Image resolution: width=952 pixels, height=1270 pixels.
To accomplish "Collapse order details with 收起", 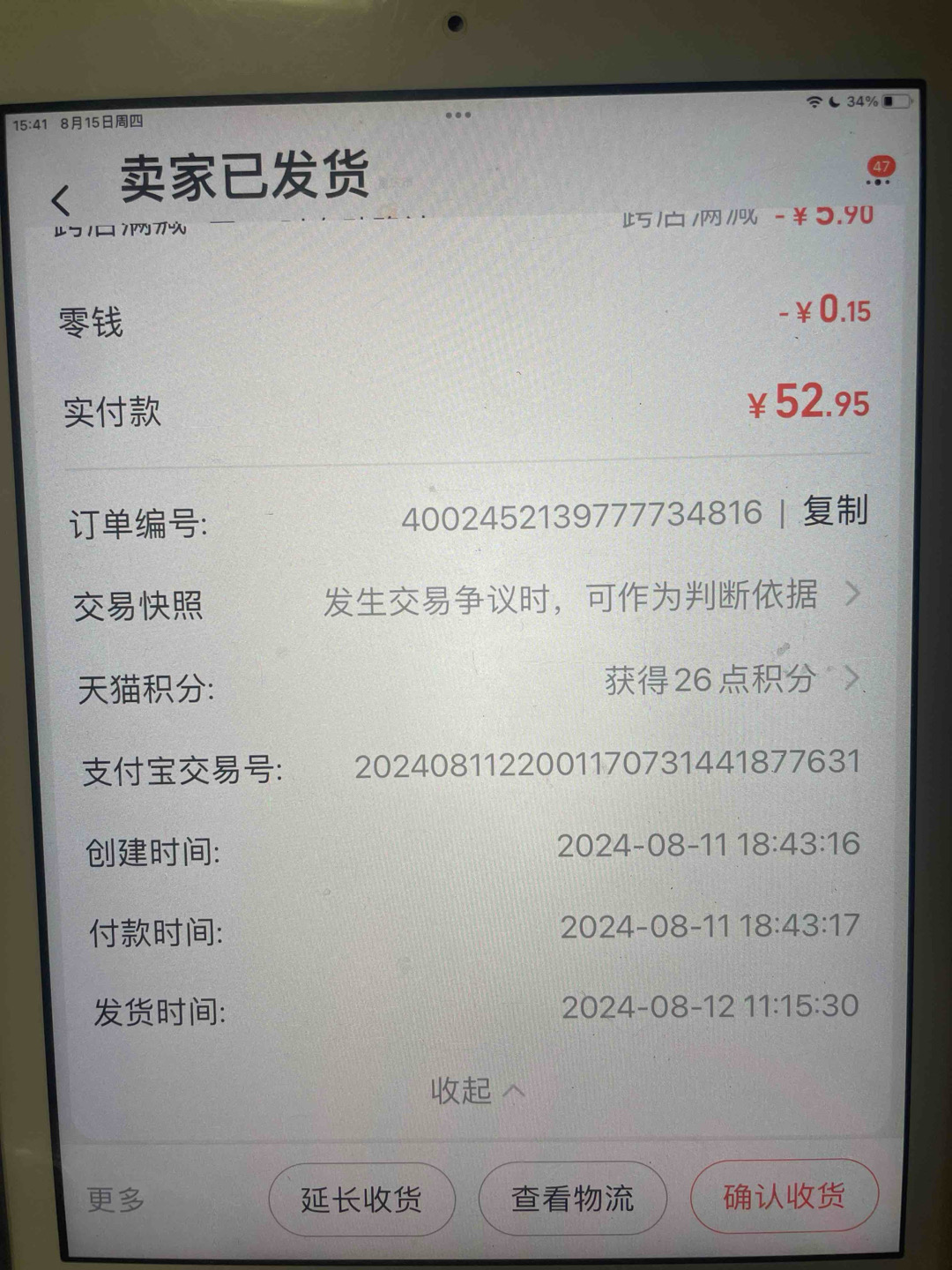I will (x=476, y=1091).
